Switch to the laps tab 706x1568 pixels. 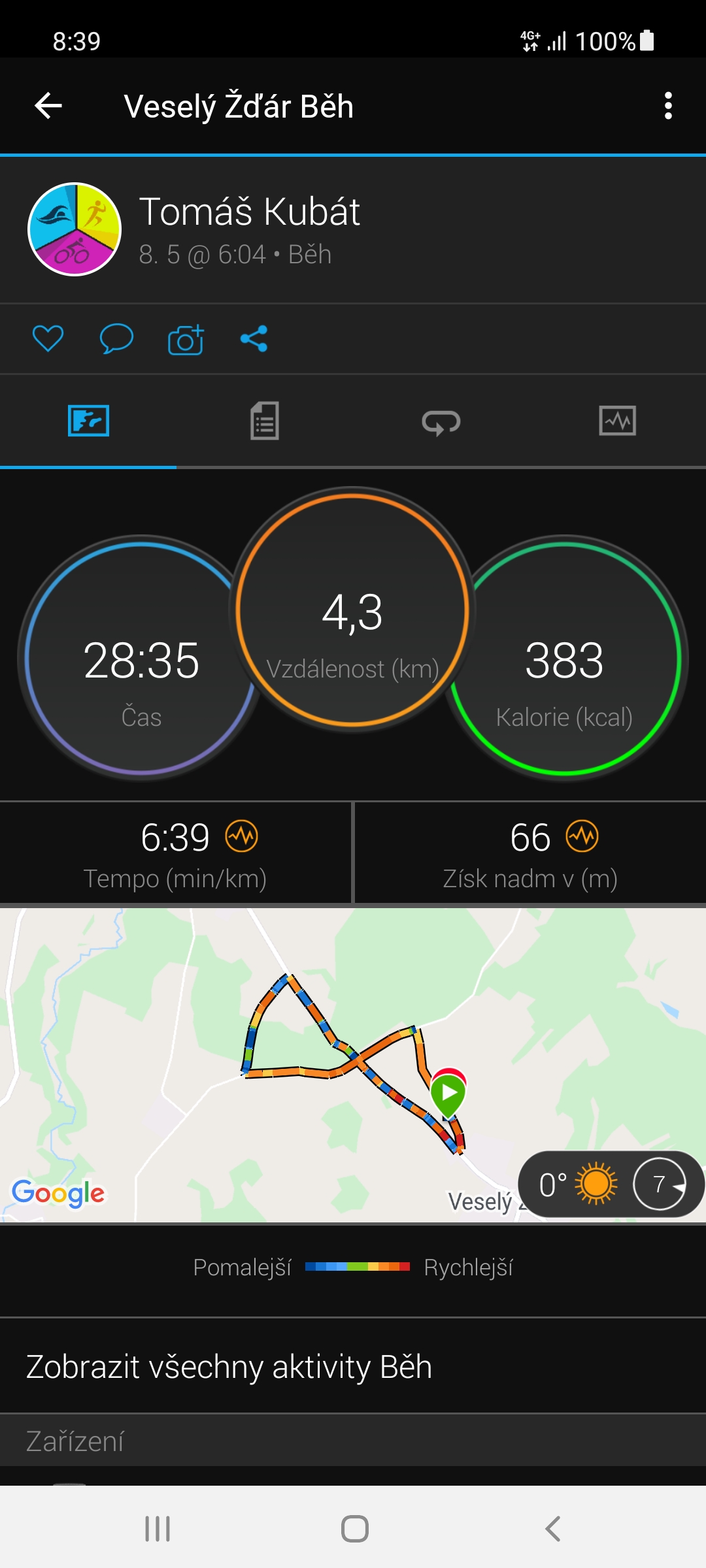[441, 421]
